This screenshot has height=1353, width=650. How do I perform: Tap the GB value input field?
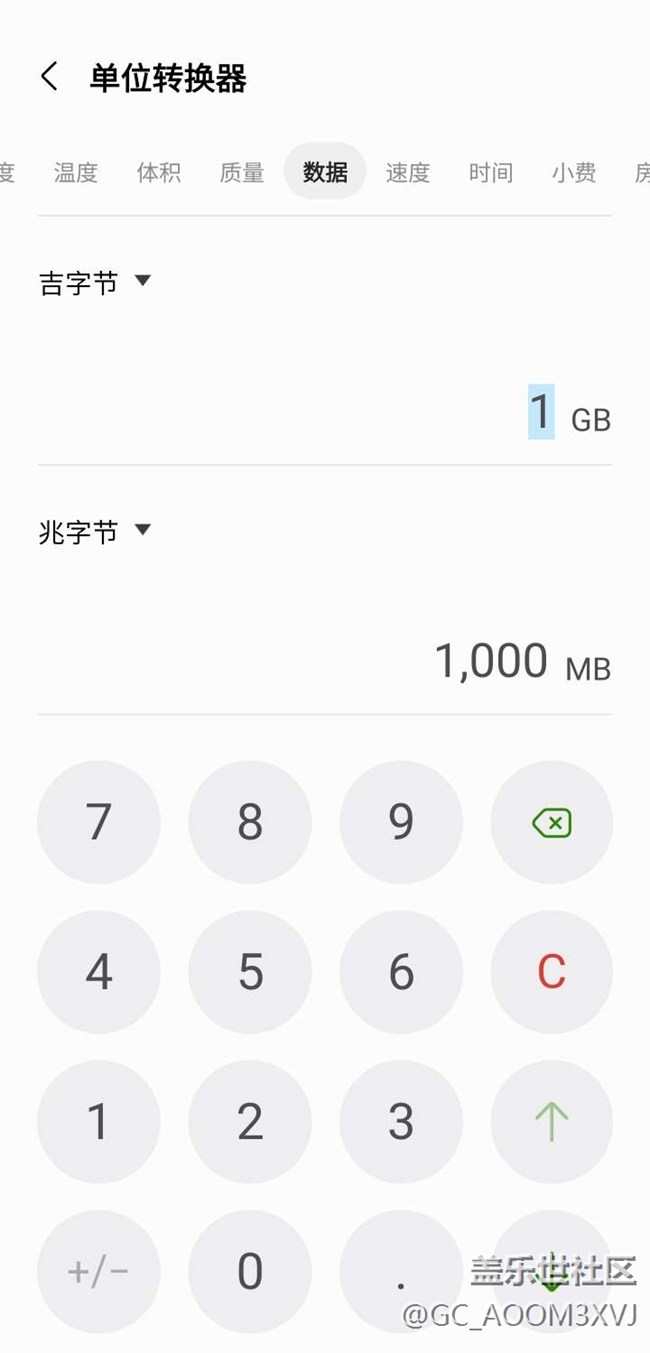pos(541,412)
